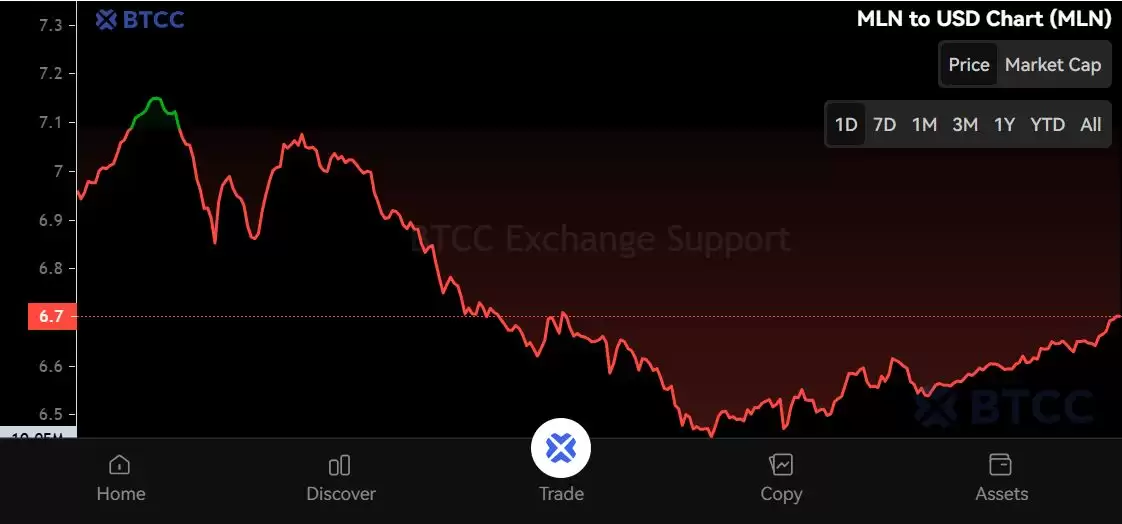The image size is (1122, 524).
Task: Switch chart to Market Cap view
Action: pos(1052,65)
